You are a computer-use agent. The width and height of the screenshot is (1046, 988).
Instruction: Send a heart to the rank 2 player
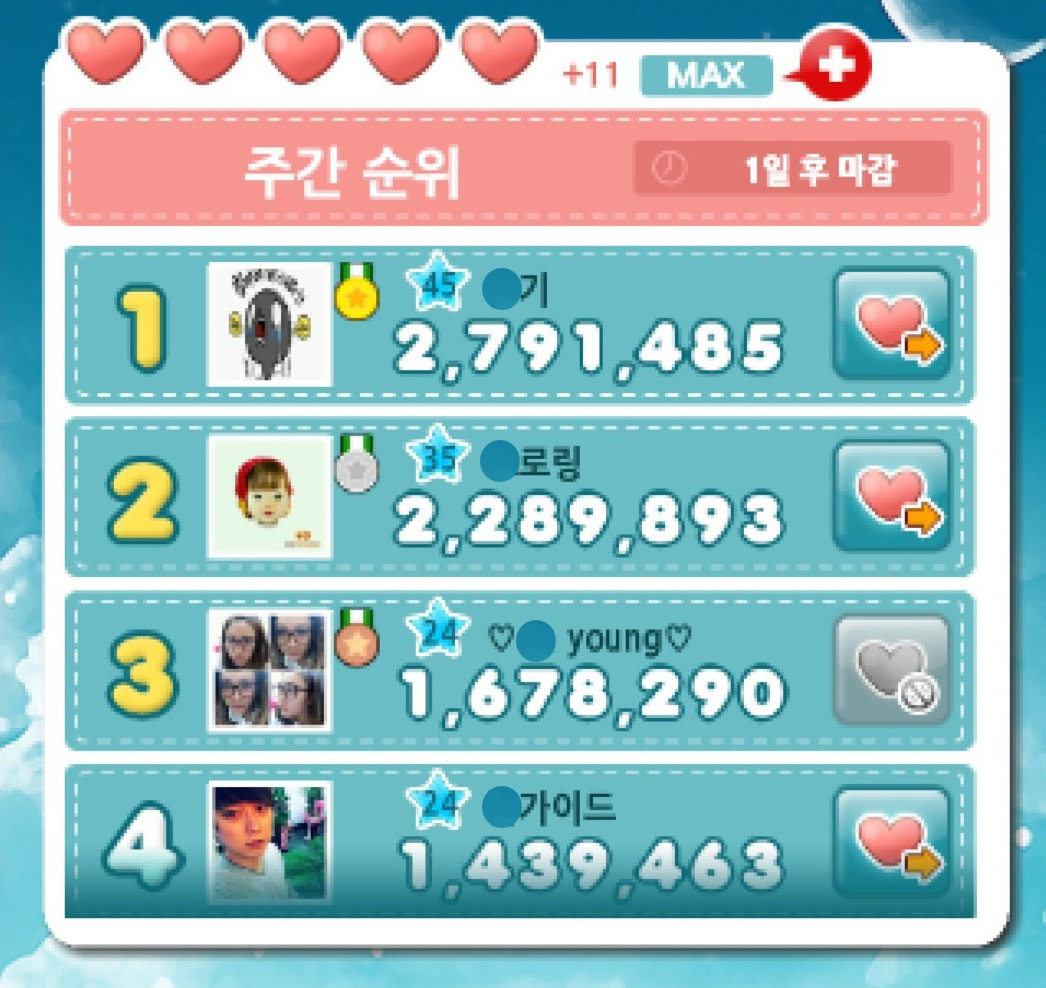pyautogui.click(x=891, y=496)
